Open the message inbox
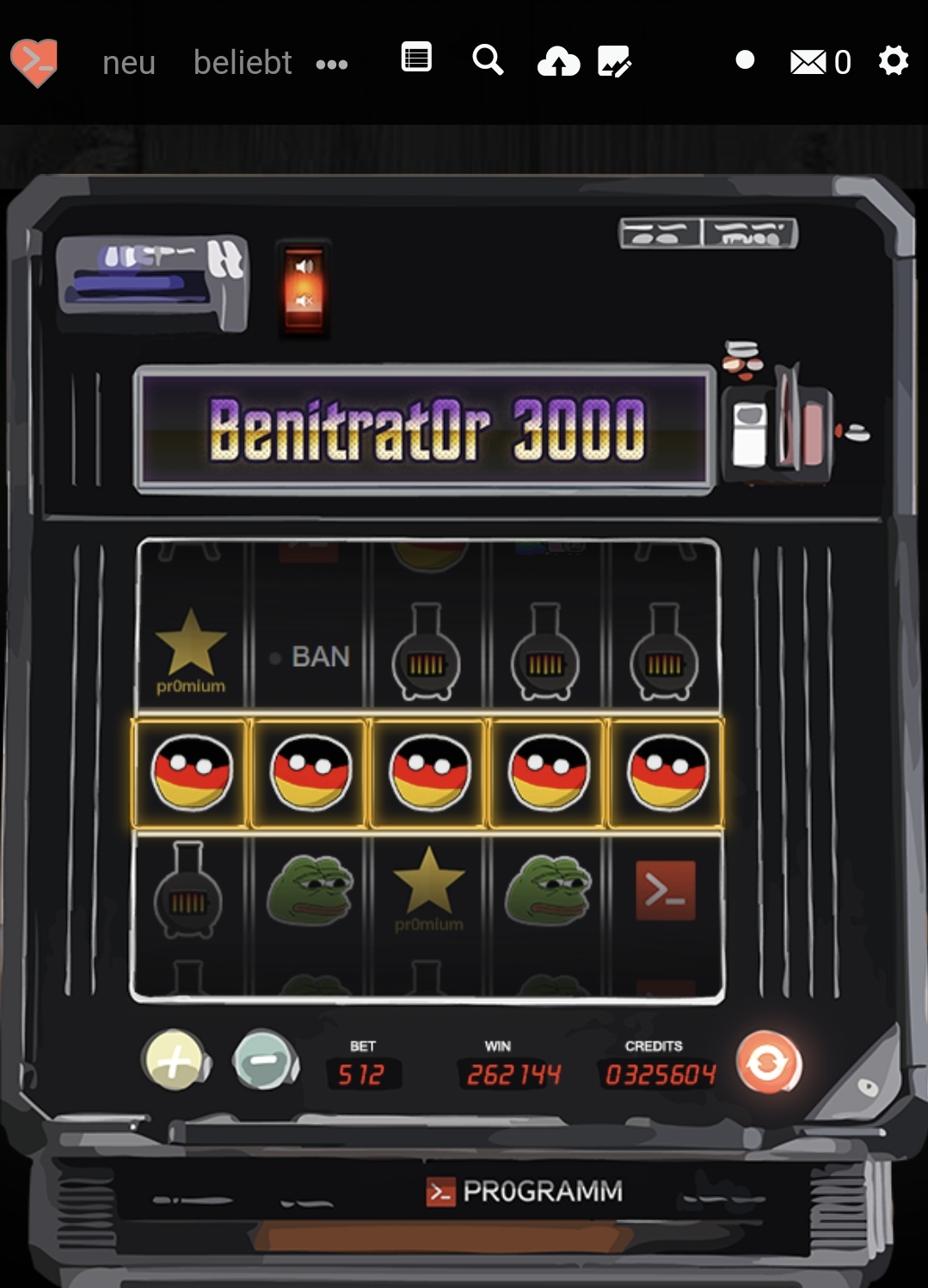 (820, 62)
